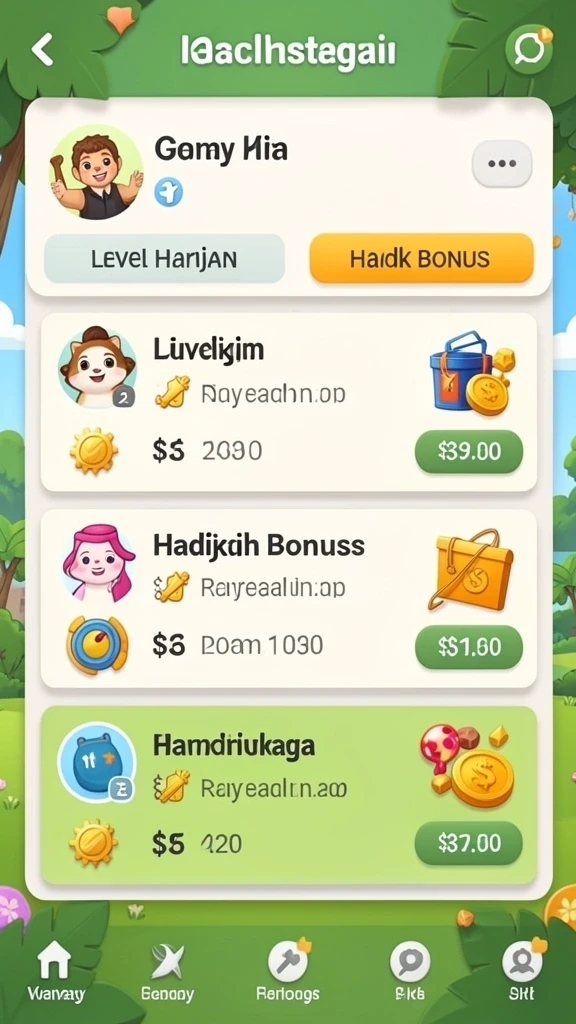Image resolution: width=576 pixels, height=1024 pixels.
Task: Switch to the home tab in bottom bar
Action: coord(56,973)
